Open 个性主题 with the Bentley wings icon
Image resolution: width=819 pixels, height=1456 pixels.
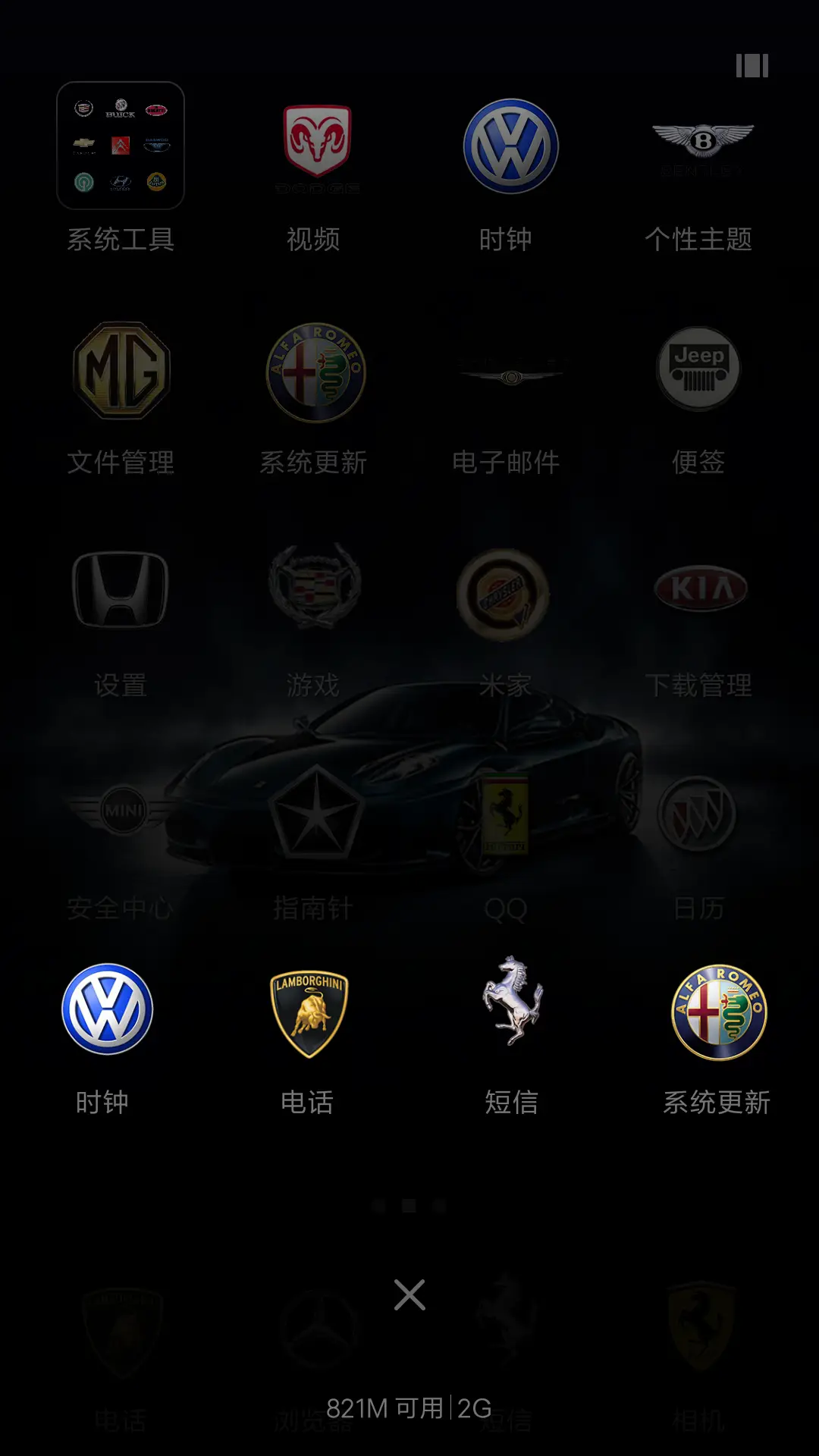pyautogui.click(x=698, y=144)
